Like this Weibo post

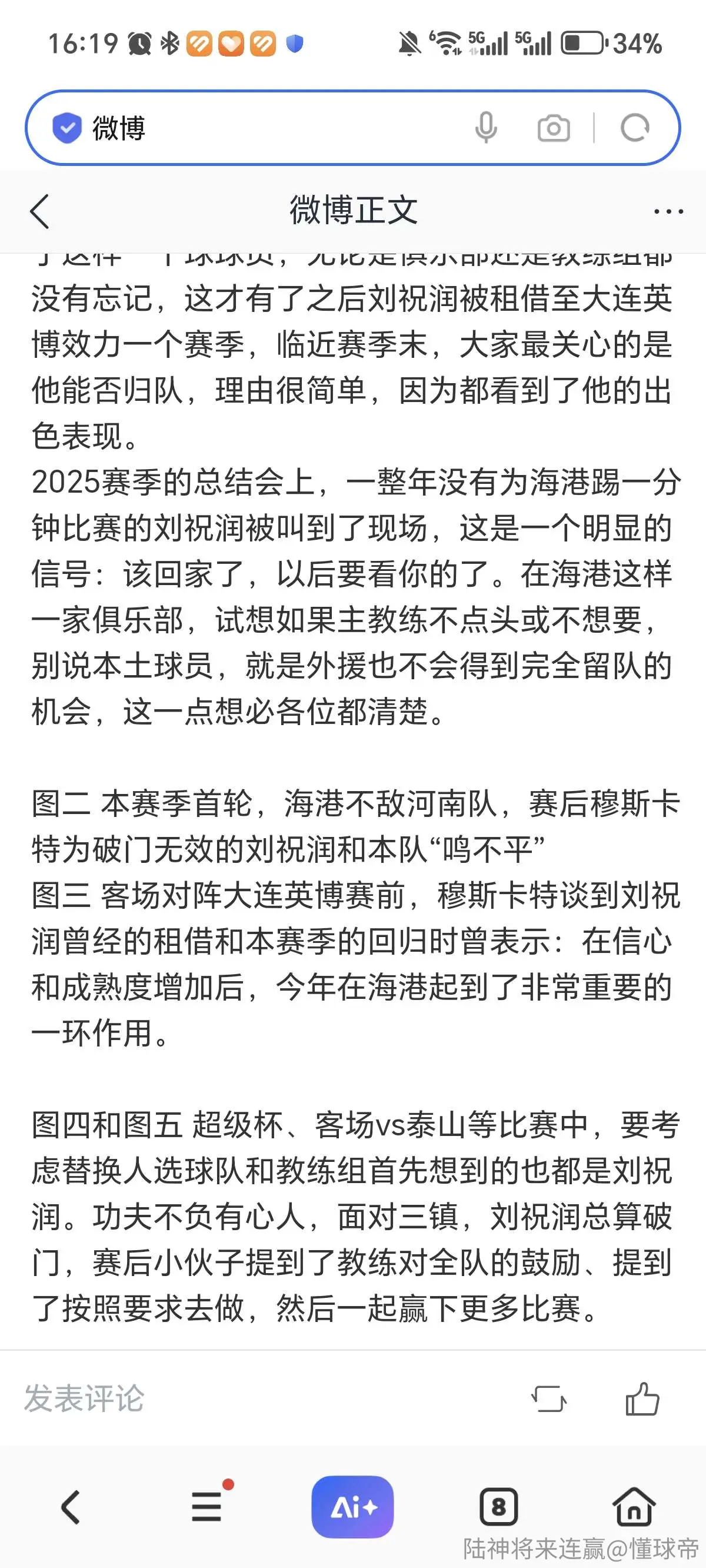642,1398
